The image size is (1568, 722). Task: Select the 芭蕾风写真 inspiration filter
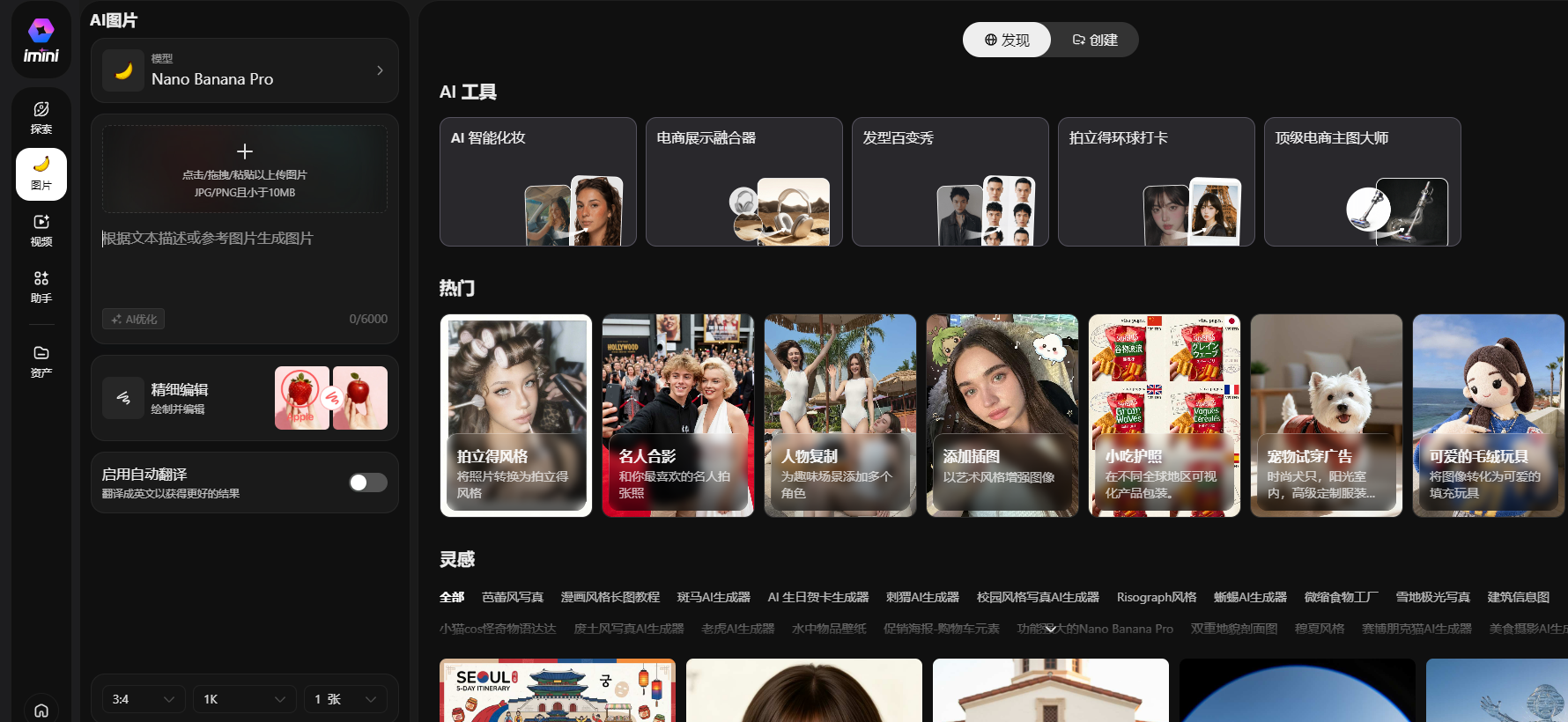pos(513,597)
